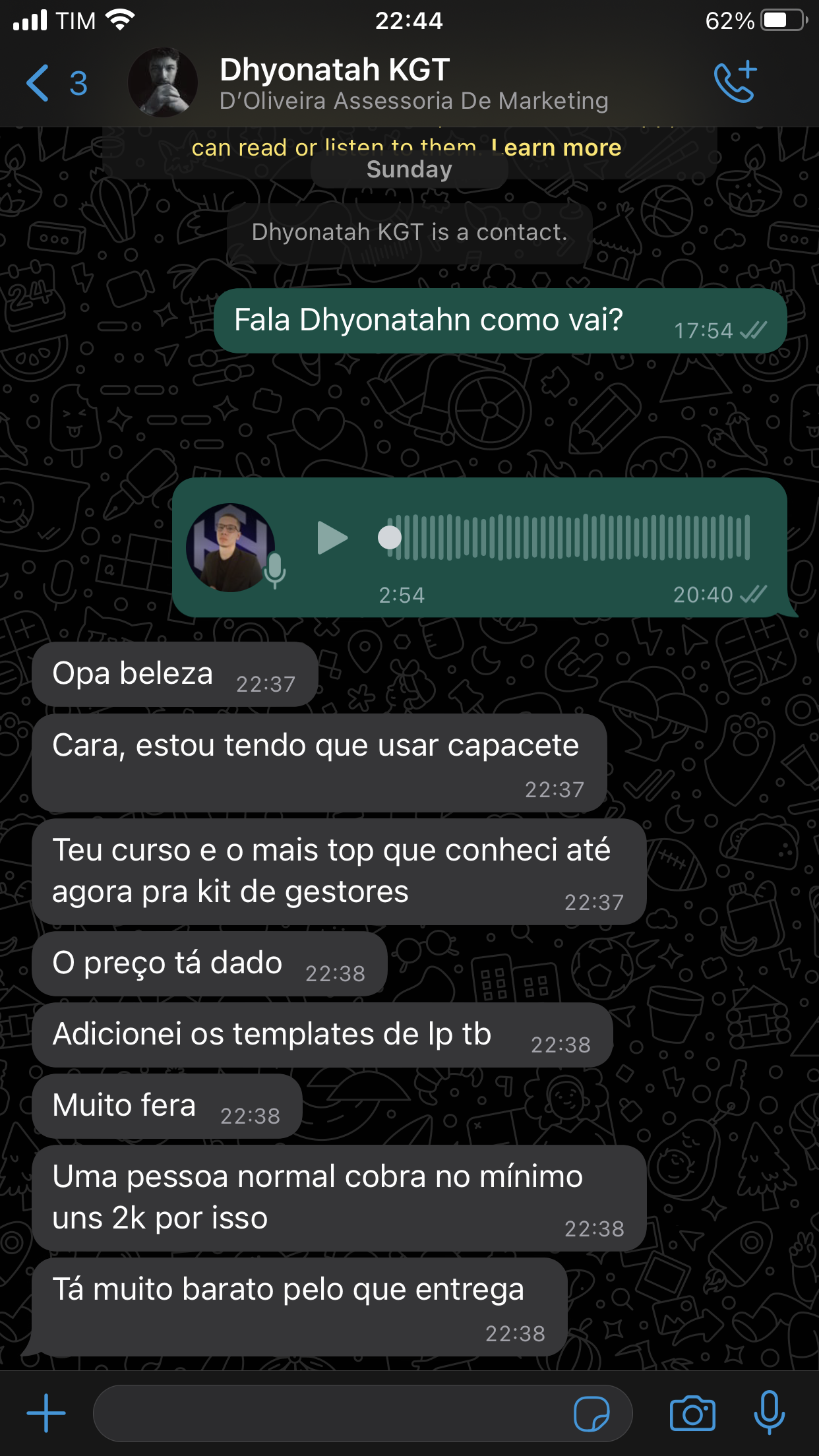Tap Dhyonatah KGT's profile picture

(162, 83)
